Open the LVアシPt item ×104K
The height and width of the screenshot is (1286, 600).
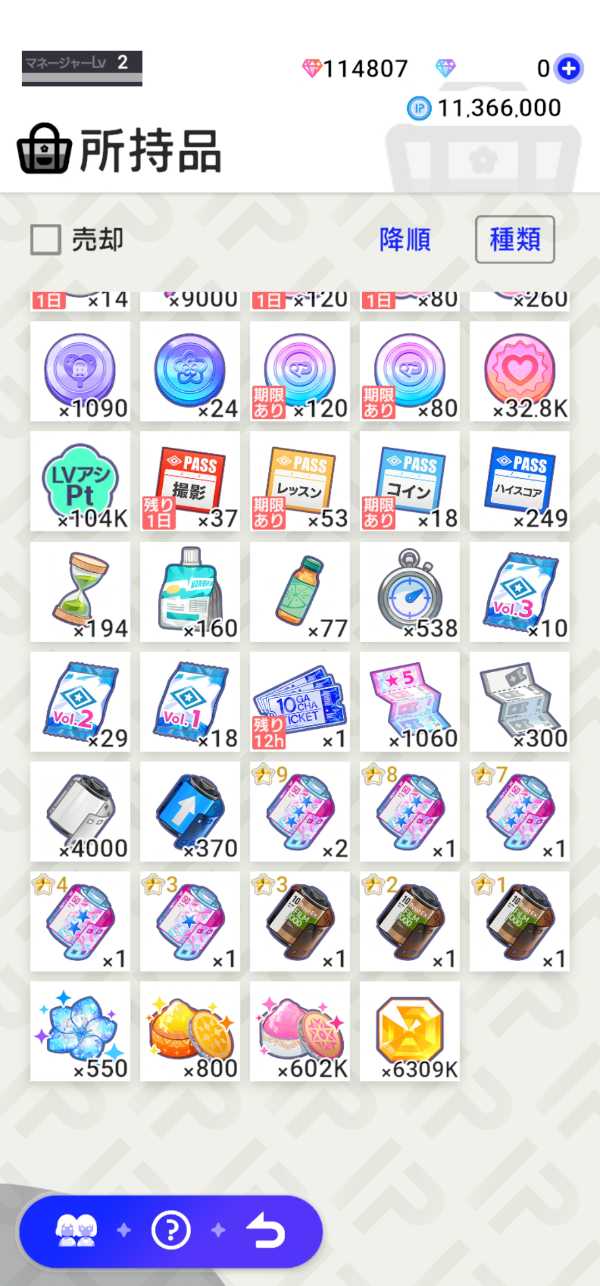(80, 481)
